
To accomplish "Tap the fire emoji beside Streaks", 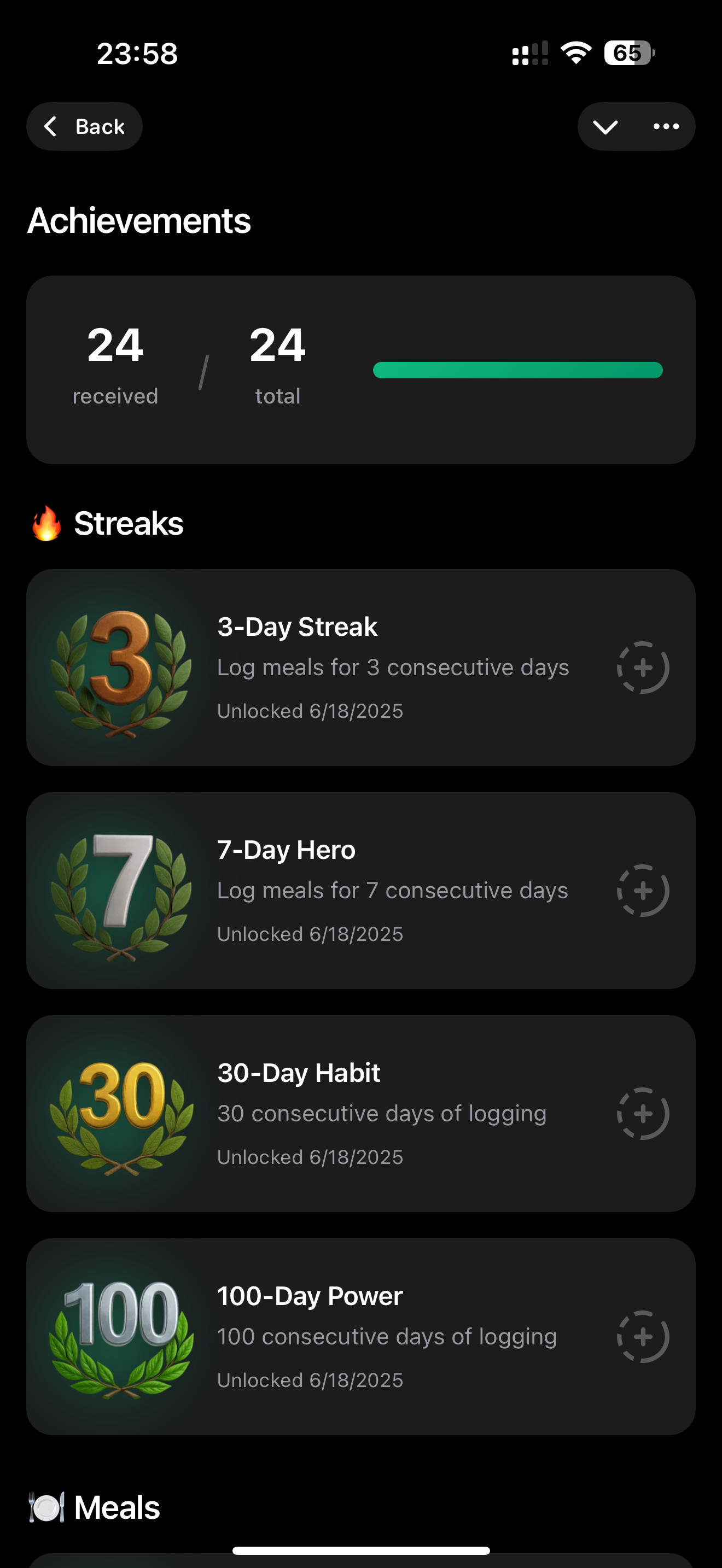I will coord(48,522).
